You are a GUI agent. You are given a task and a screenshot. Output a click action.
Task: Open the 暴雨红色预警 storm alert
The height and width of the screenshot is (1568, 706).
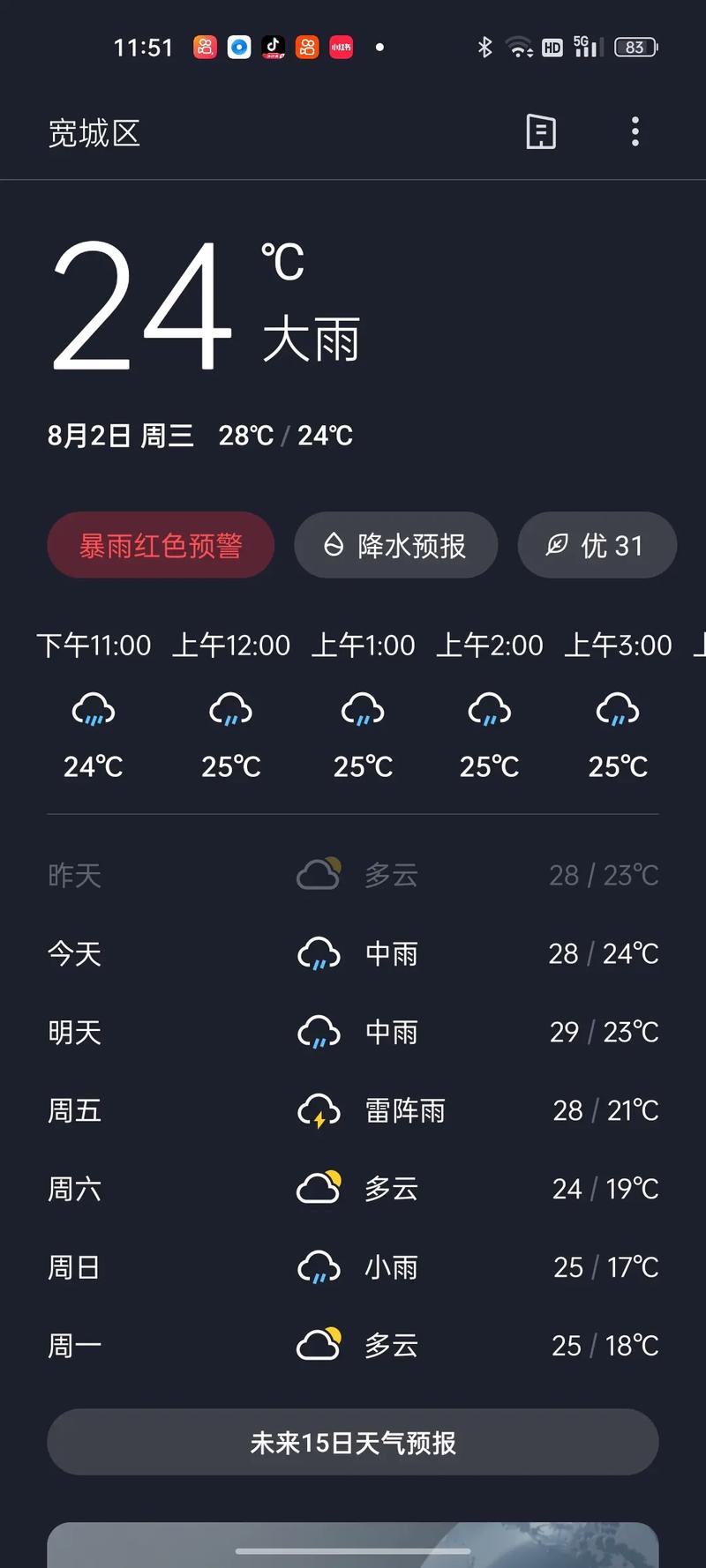[x=161, y=545]
